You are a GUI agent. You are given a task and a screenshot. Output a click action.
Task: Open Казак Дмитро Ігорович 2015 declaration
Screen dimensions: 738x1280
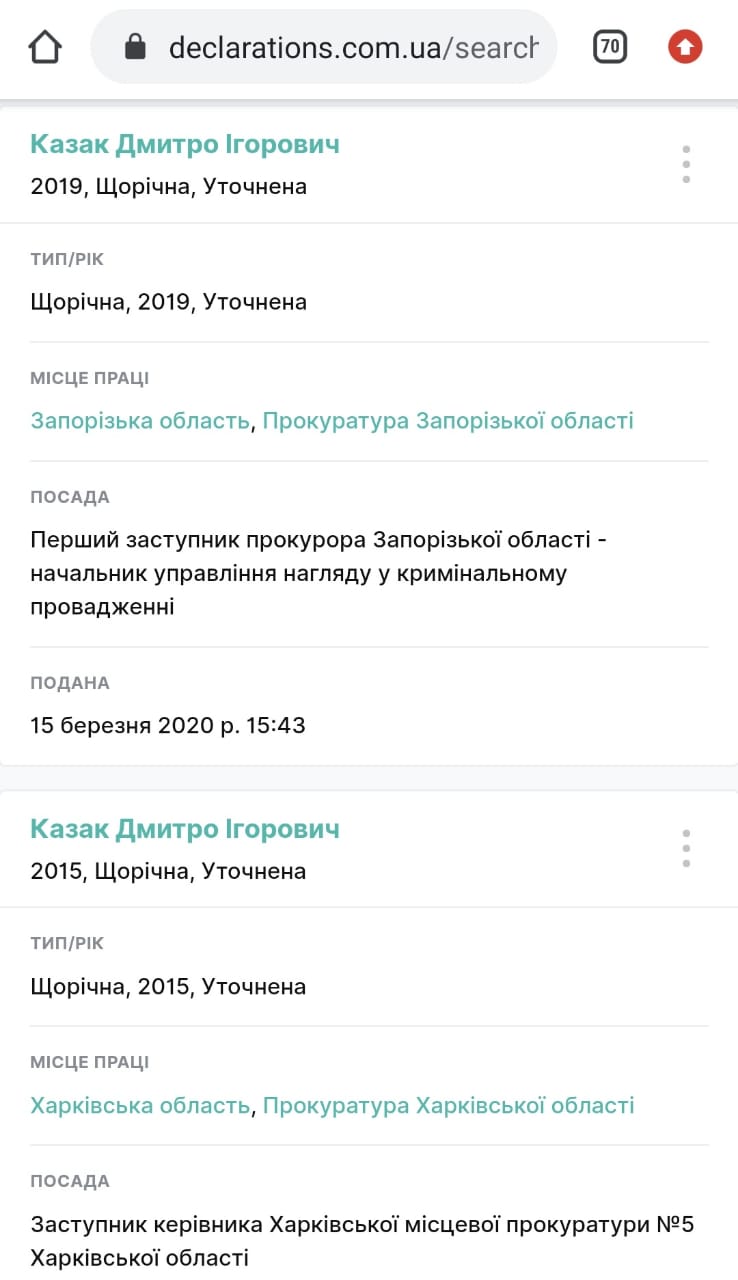coord(185,829)
